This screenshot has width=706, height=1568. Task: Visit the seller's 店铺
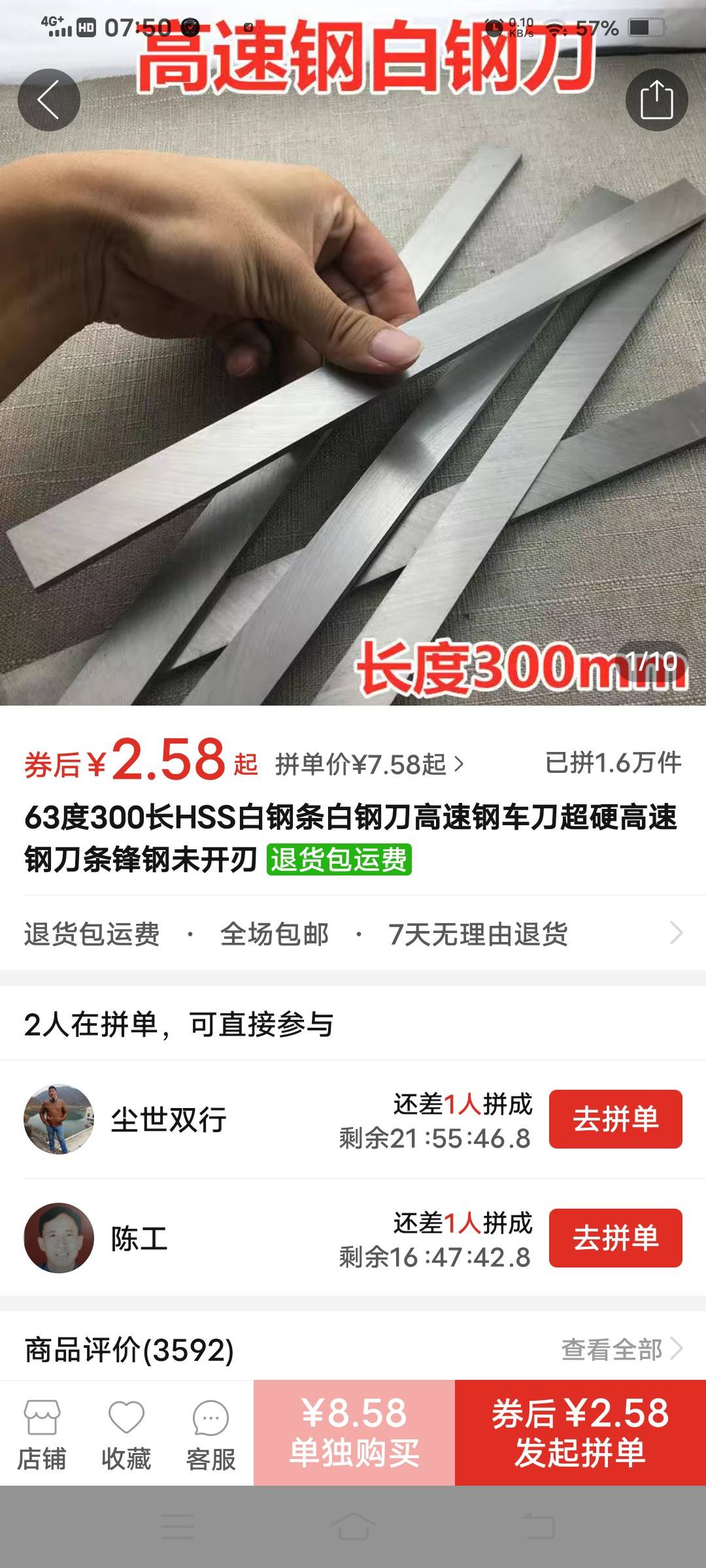pos(42,1433)
